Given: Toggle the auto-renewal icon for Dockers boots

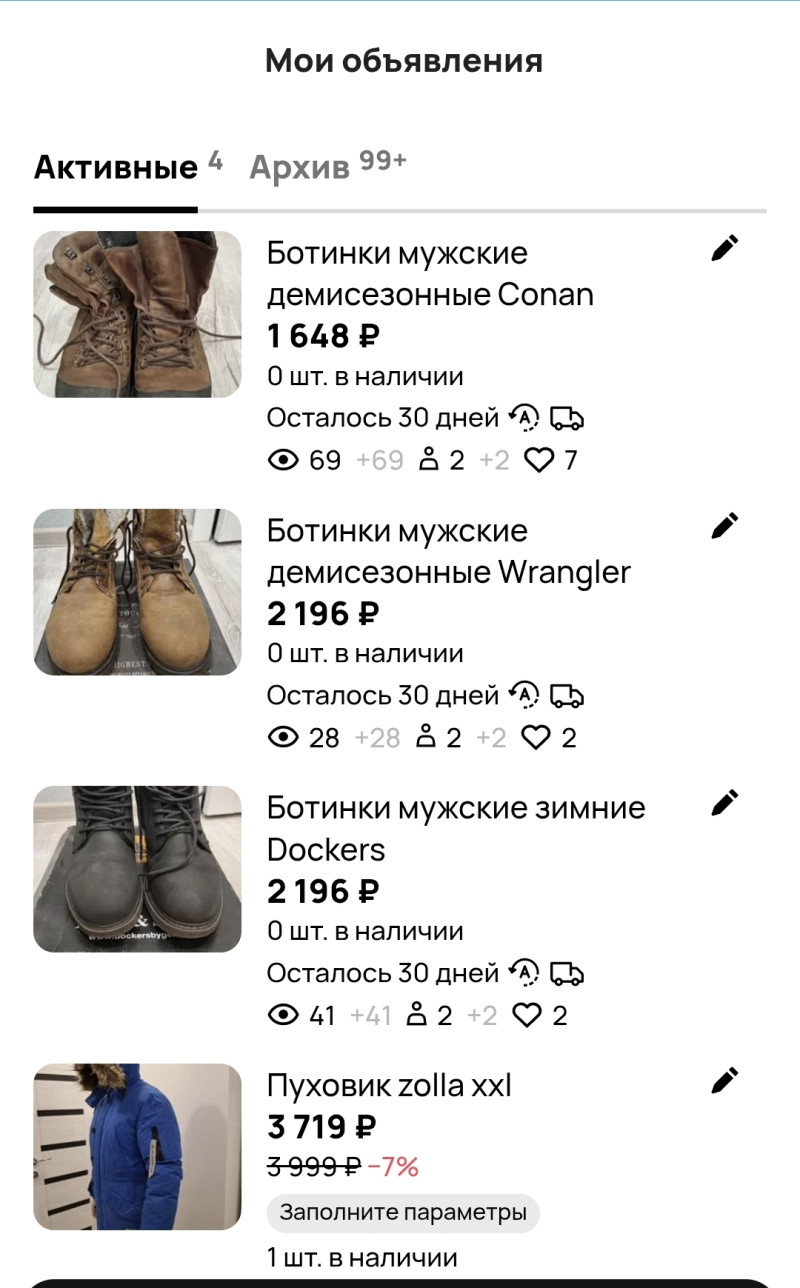Looking at the screenshot, I should [x=523, y=971].
